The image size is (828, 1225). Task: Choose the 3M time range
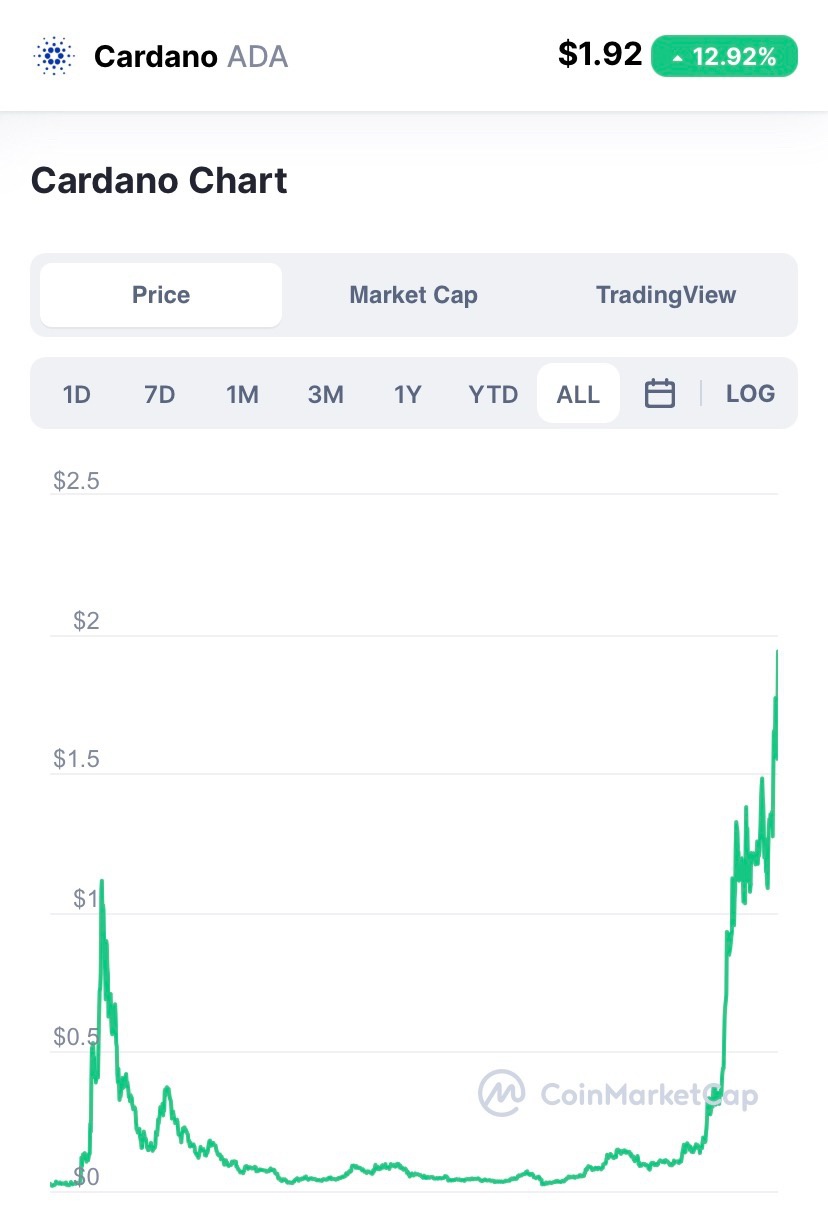click(x=325, y=394)
